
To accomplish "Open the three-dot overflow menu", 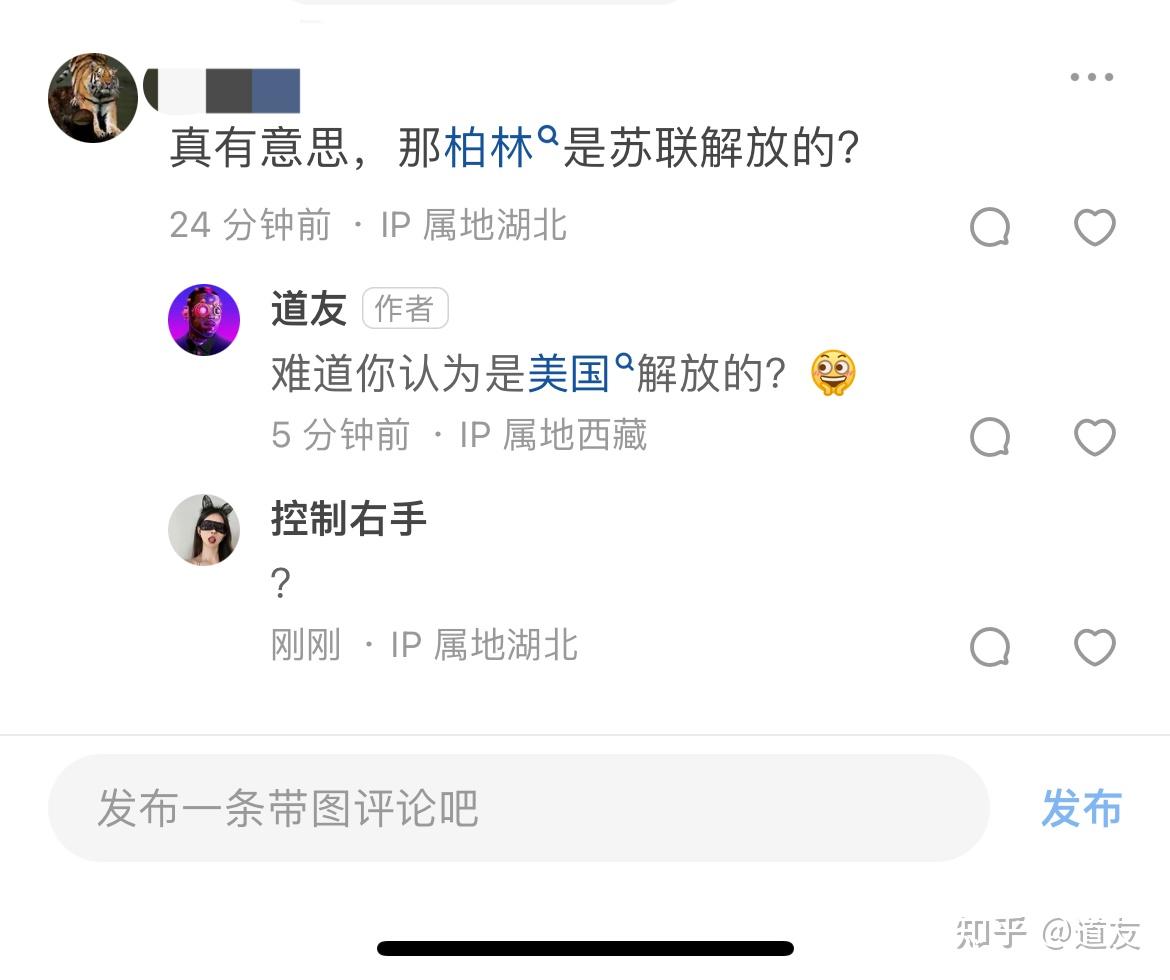I will pos(1091,77).
